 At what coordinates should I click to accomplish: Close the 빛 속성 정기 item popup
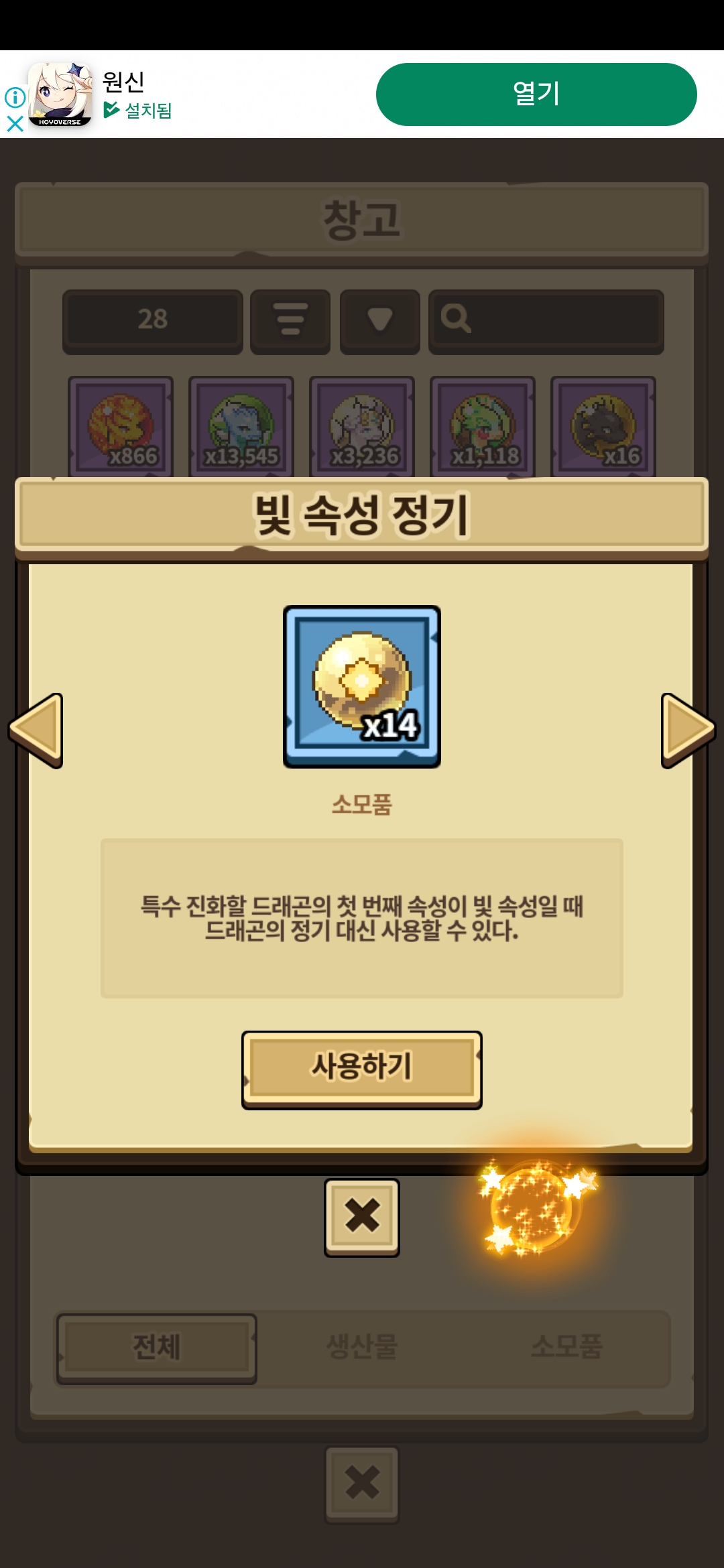pos(362,1218)
